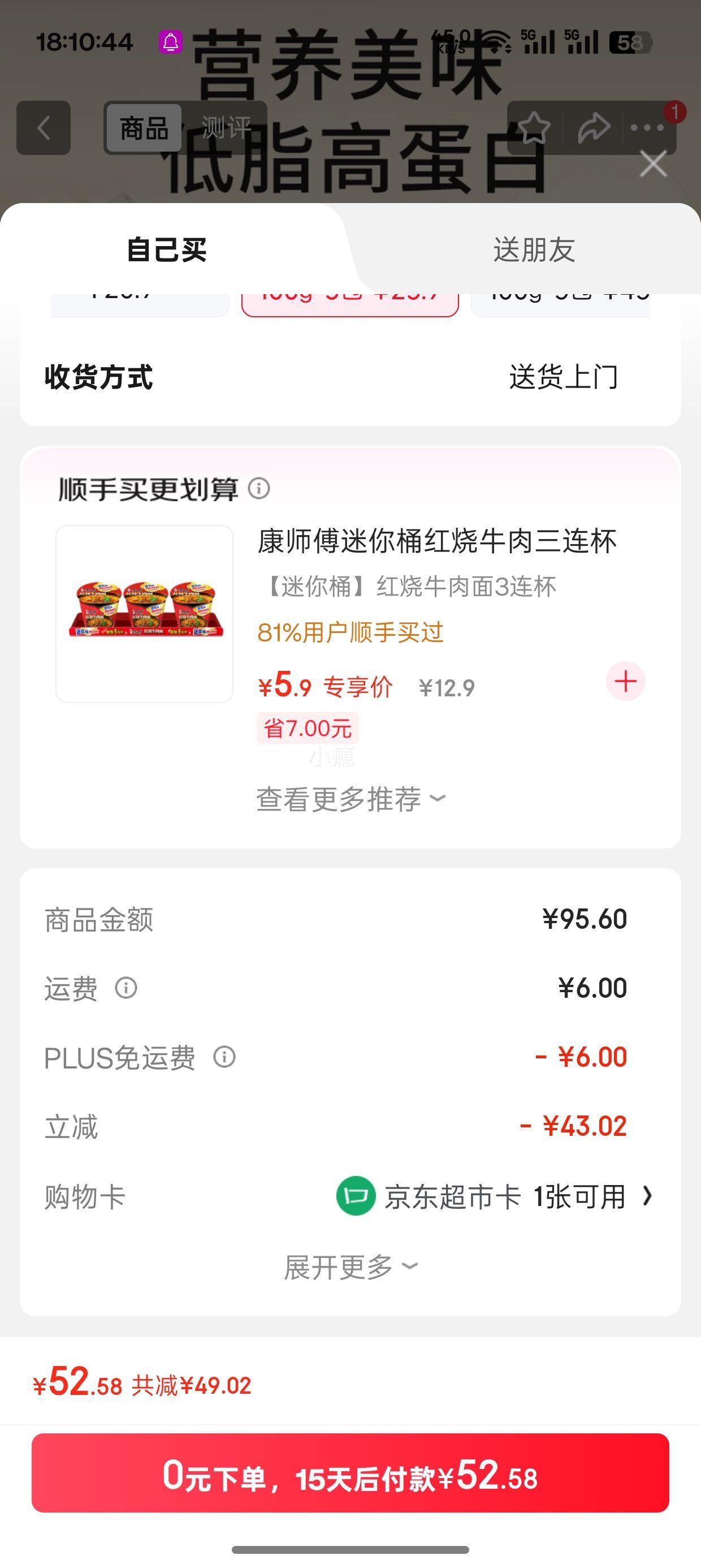Open the more options ellipsis with notification badge
The width and height of the screenshot is (701, 1568).
647,128
